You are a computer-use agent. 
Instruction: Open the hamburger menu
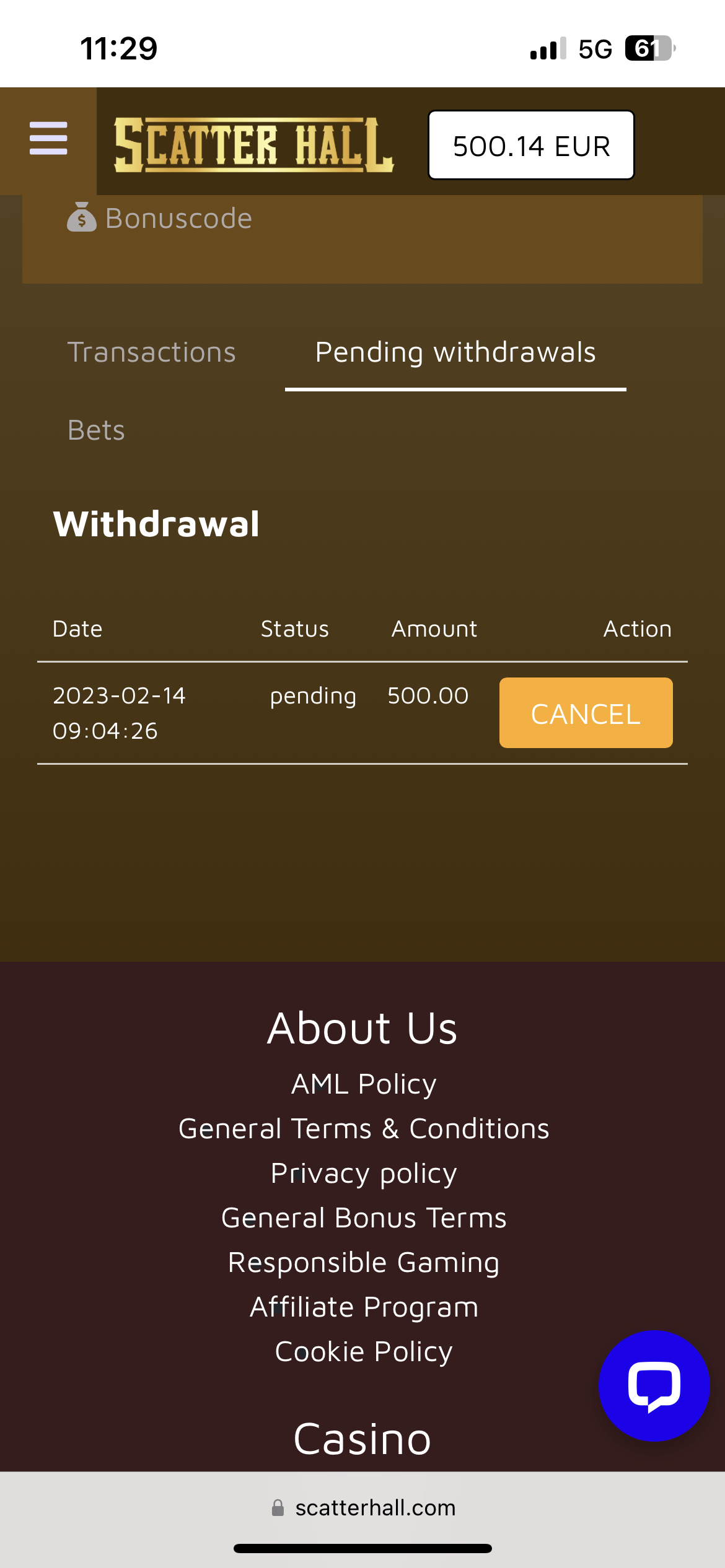(x=48, y=139)
